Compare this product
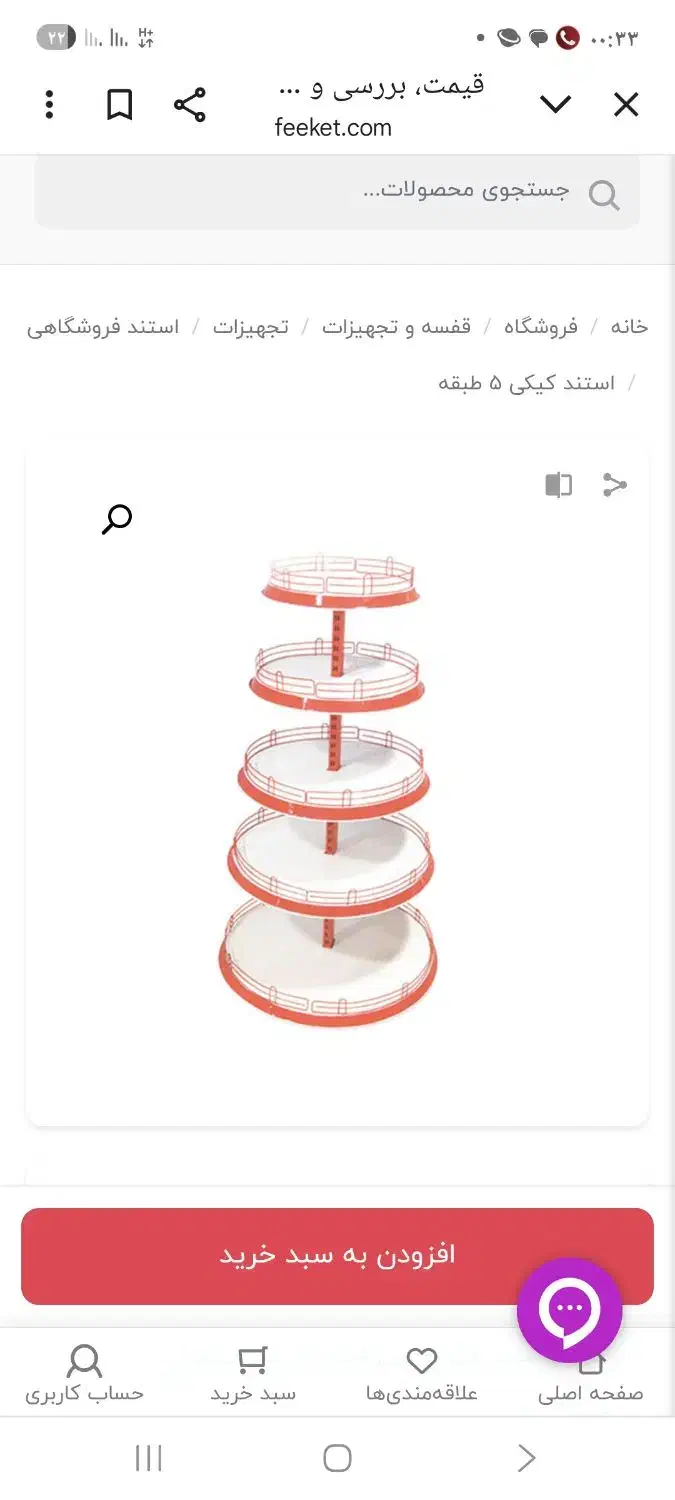Image resolution: width=675 pixels, height=1500 pixels. (x=558, y=486)
